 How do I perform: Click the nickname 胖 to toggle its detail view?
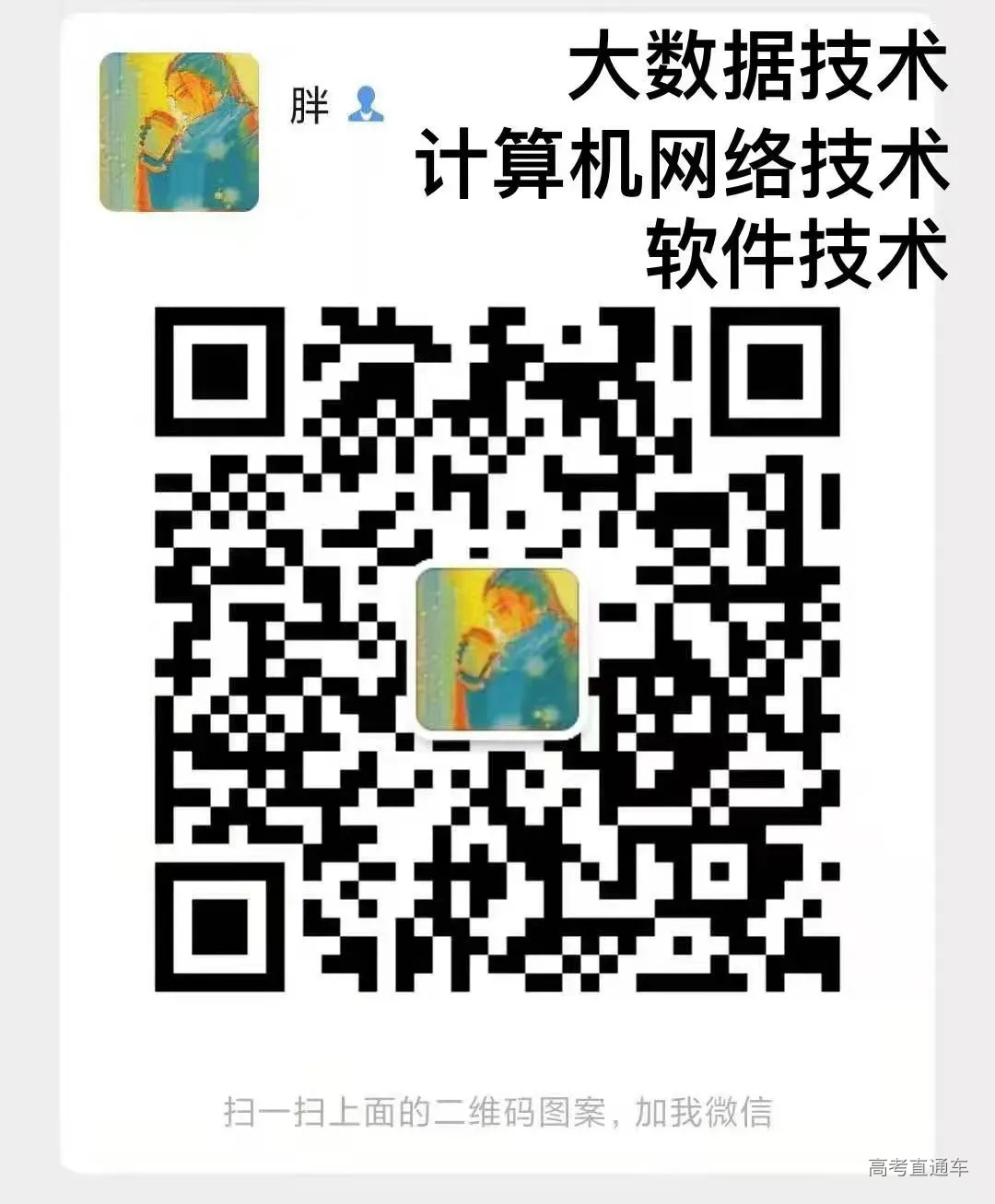309,104
